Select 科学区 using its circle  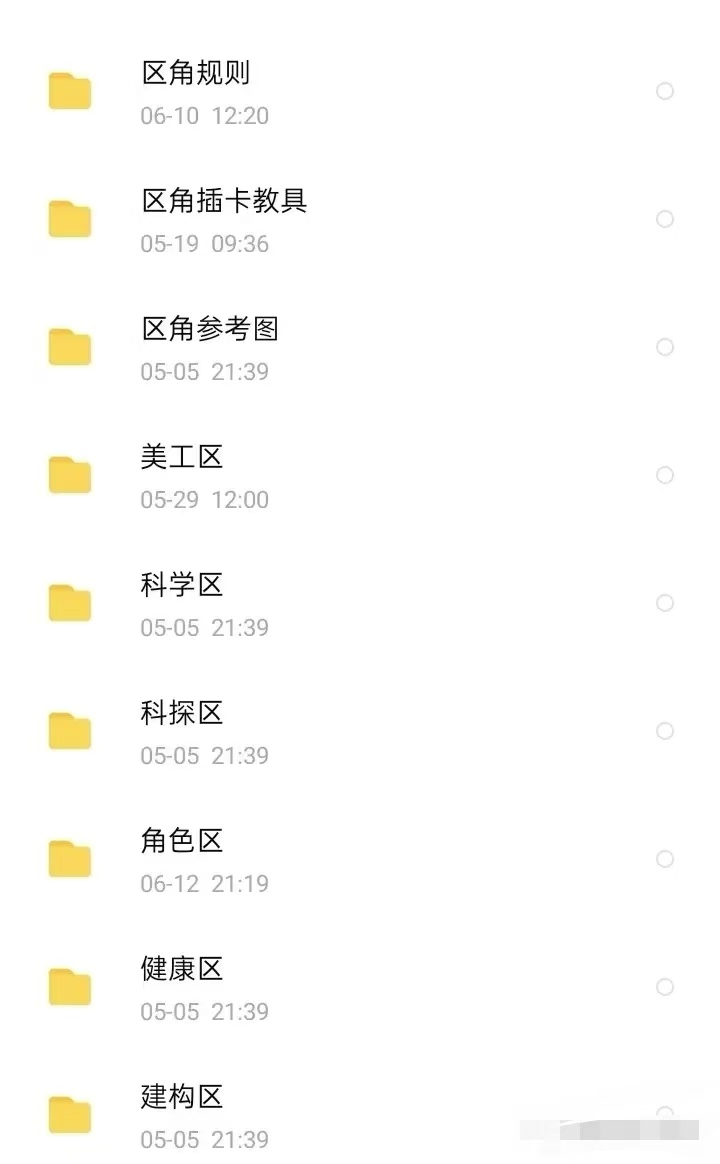[665, 603]
